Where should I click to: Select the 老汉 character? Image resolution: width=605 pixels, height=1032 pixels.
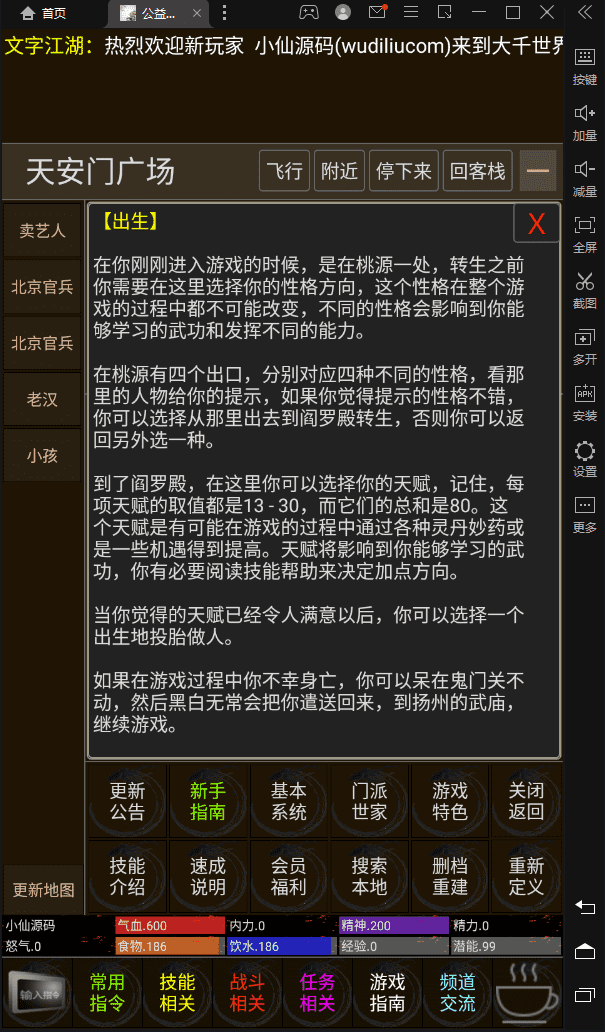[42, 399]
